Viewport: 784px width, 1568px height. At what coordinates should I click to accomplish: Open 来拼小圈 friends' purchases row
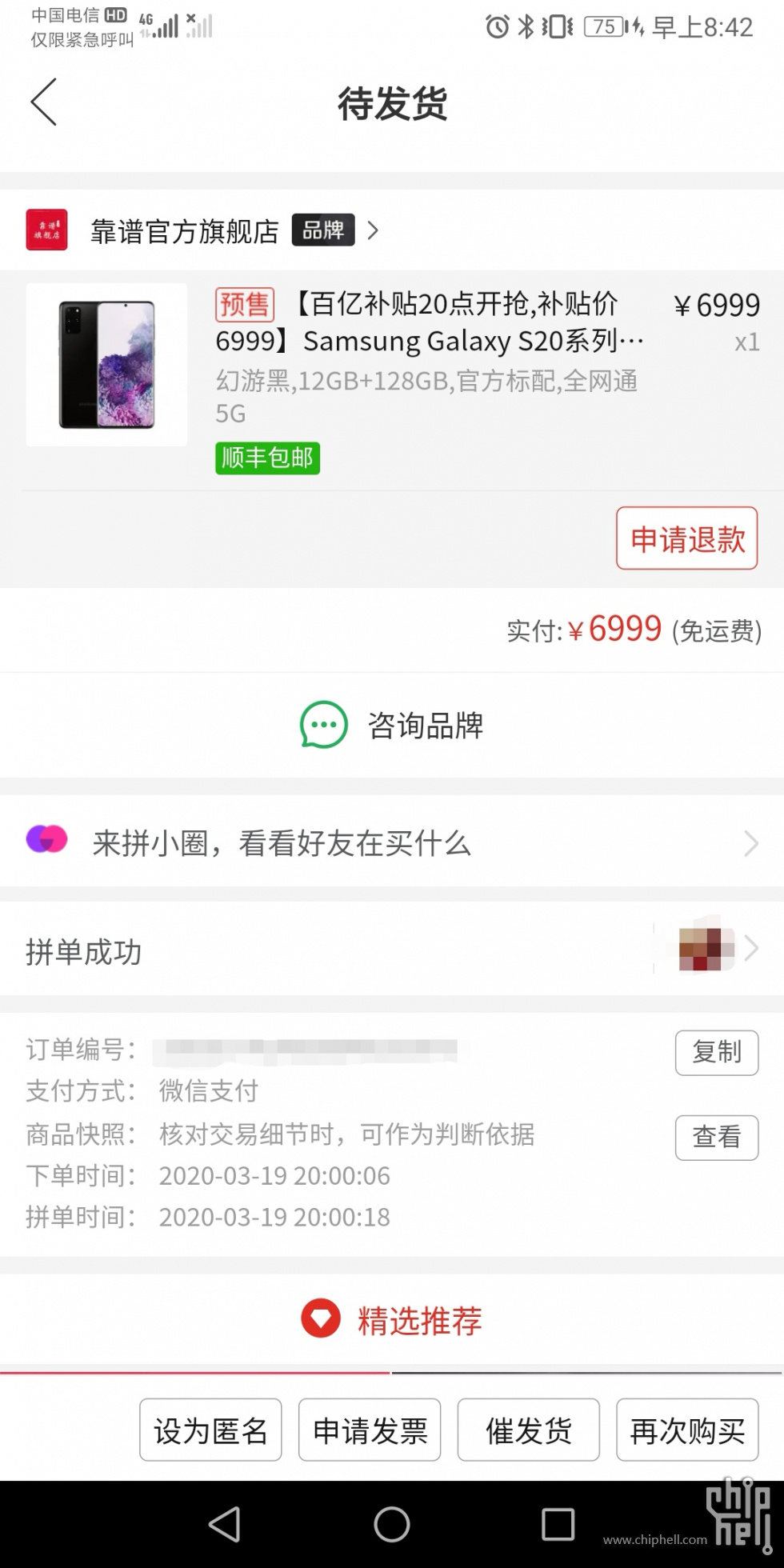[x=392, y=842]
